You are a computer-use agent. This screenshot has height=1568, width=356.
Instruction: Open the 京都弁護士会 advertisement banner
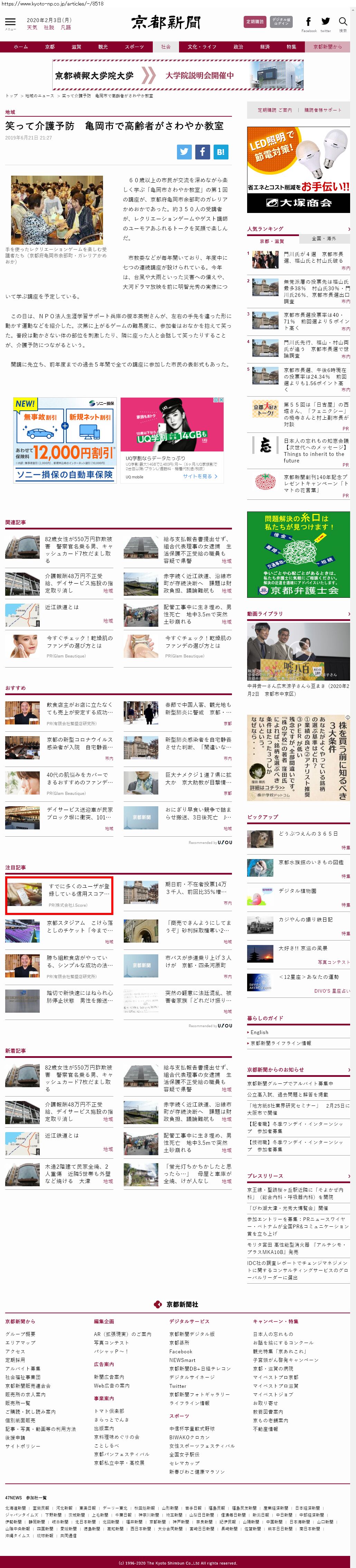click(x=298, y=554)
